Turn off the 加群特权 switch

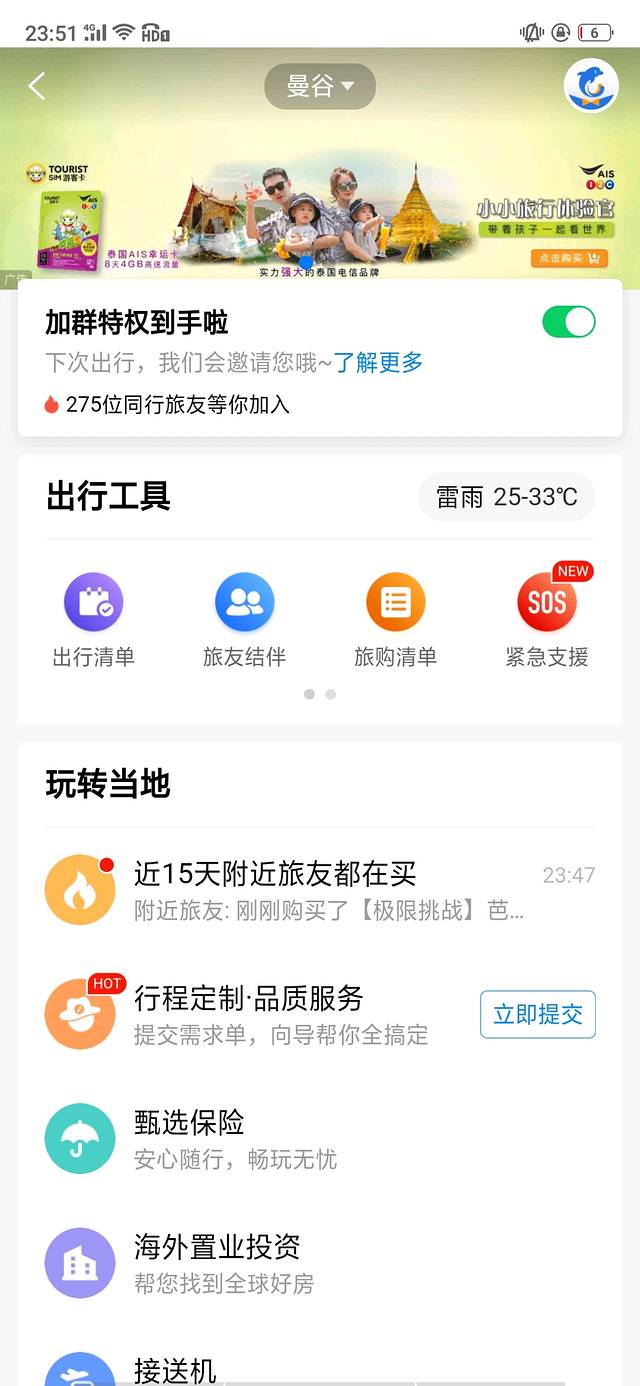[568, 322]
